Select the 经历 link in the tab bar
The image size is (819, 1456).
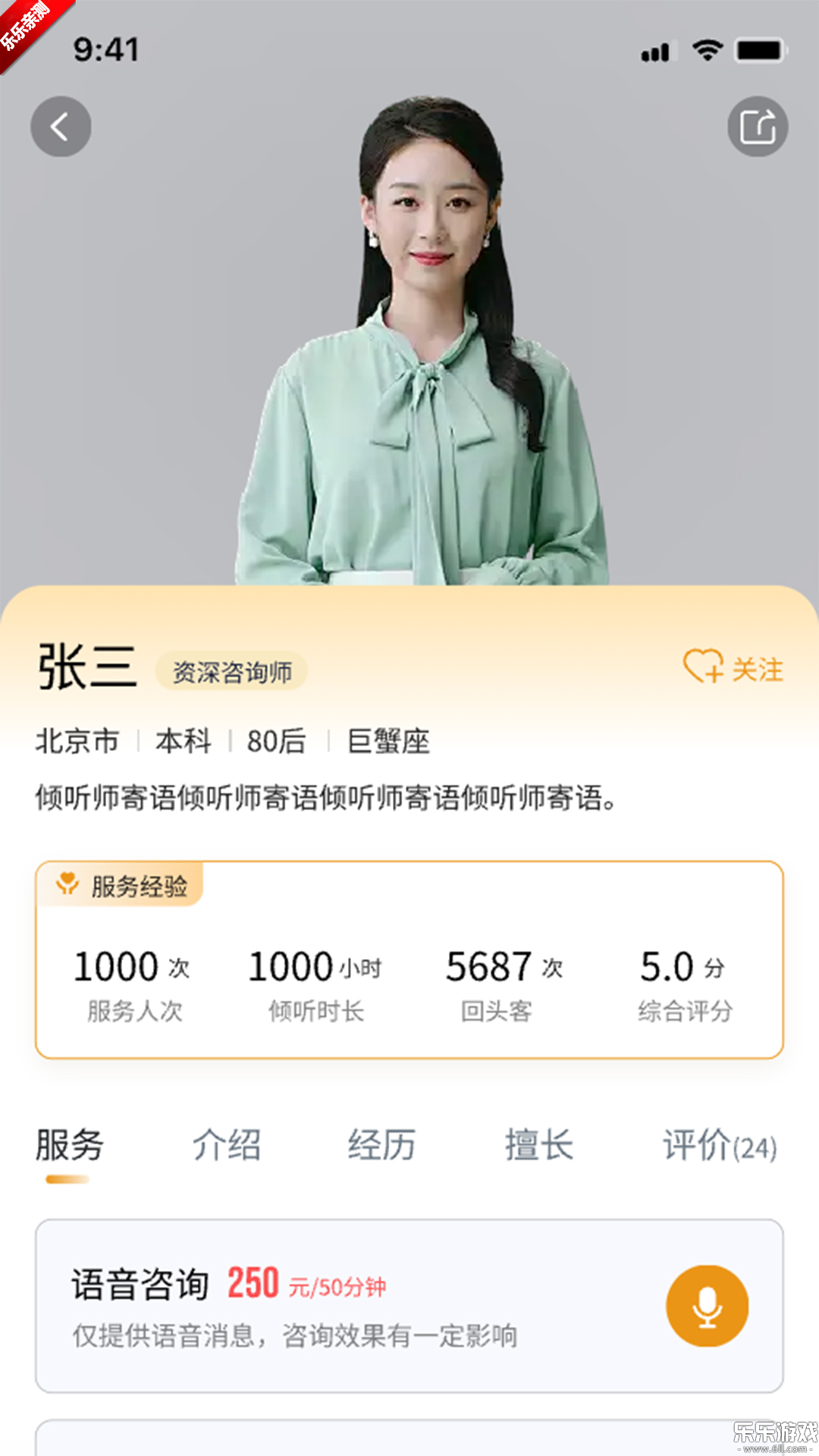coord(383,1146)
